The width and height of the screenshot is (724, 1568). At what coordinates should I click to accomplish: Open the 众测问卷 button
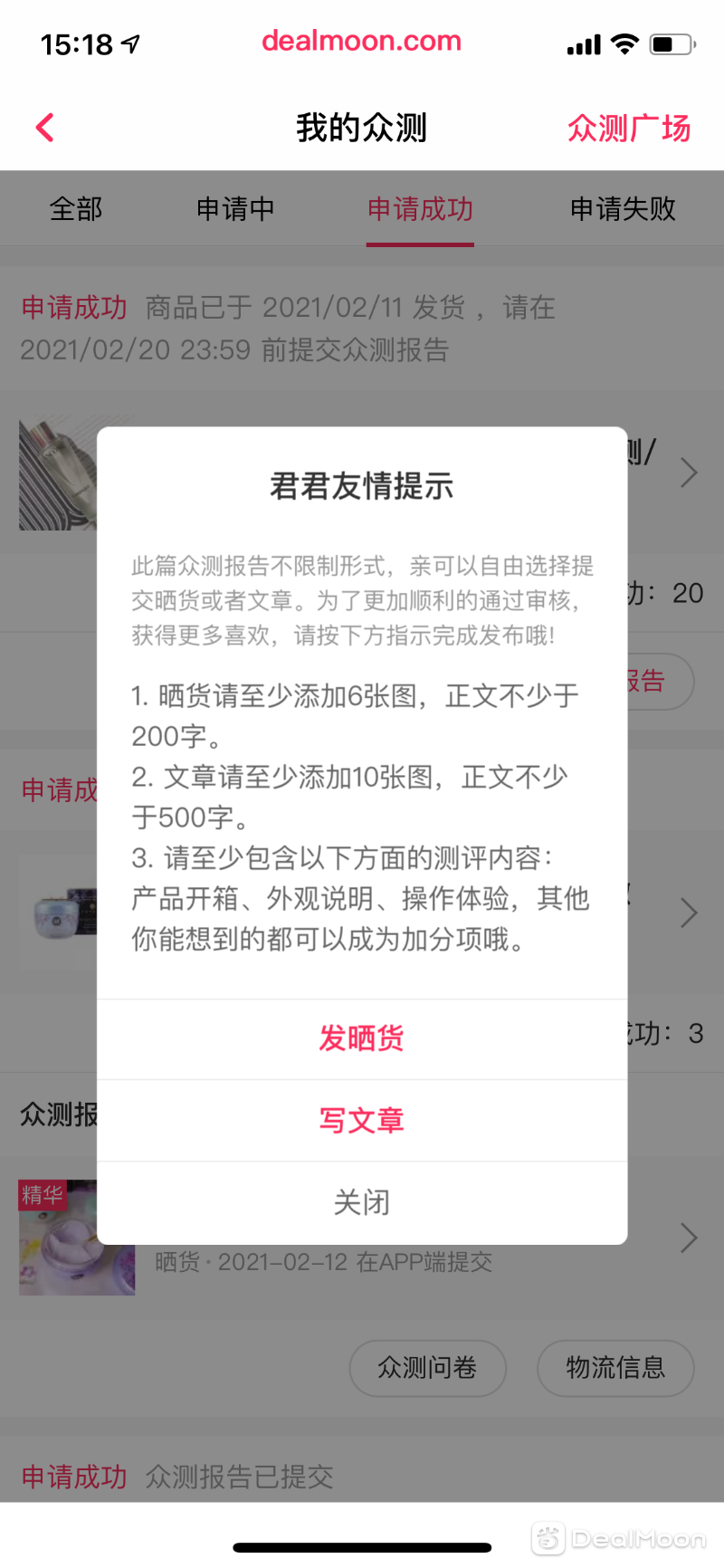click(427, 1367)
